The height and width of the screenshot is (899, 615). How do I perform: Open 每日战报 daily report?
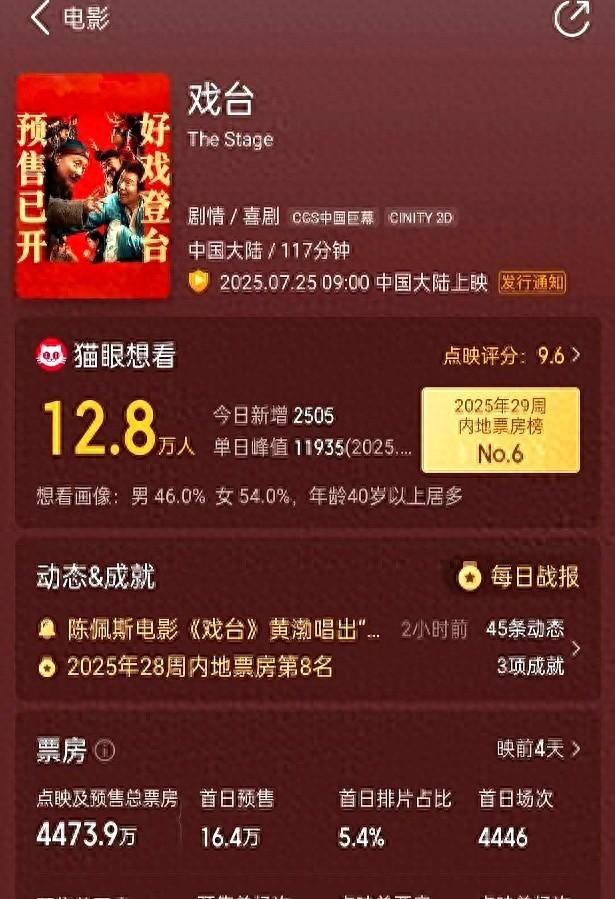[x=519, y=577]
